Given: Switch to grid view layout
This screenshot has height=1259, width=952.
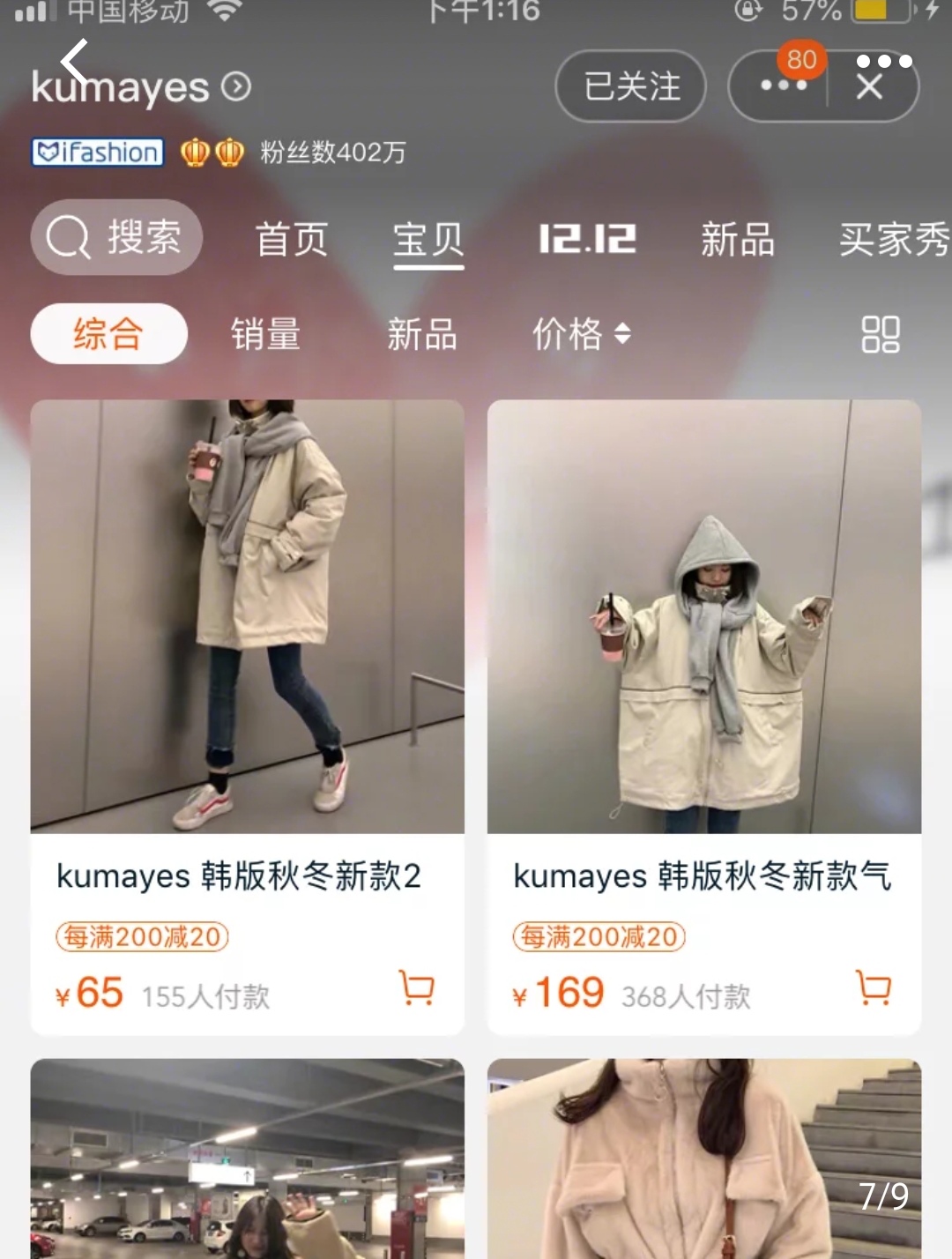Looking at the screenshot, I should pos(882,334).
